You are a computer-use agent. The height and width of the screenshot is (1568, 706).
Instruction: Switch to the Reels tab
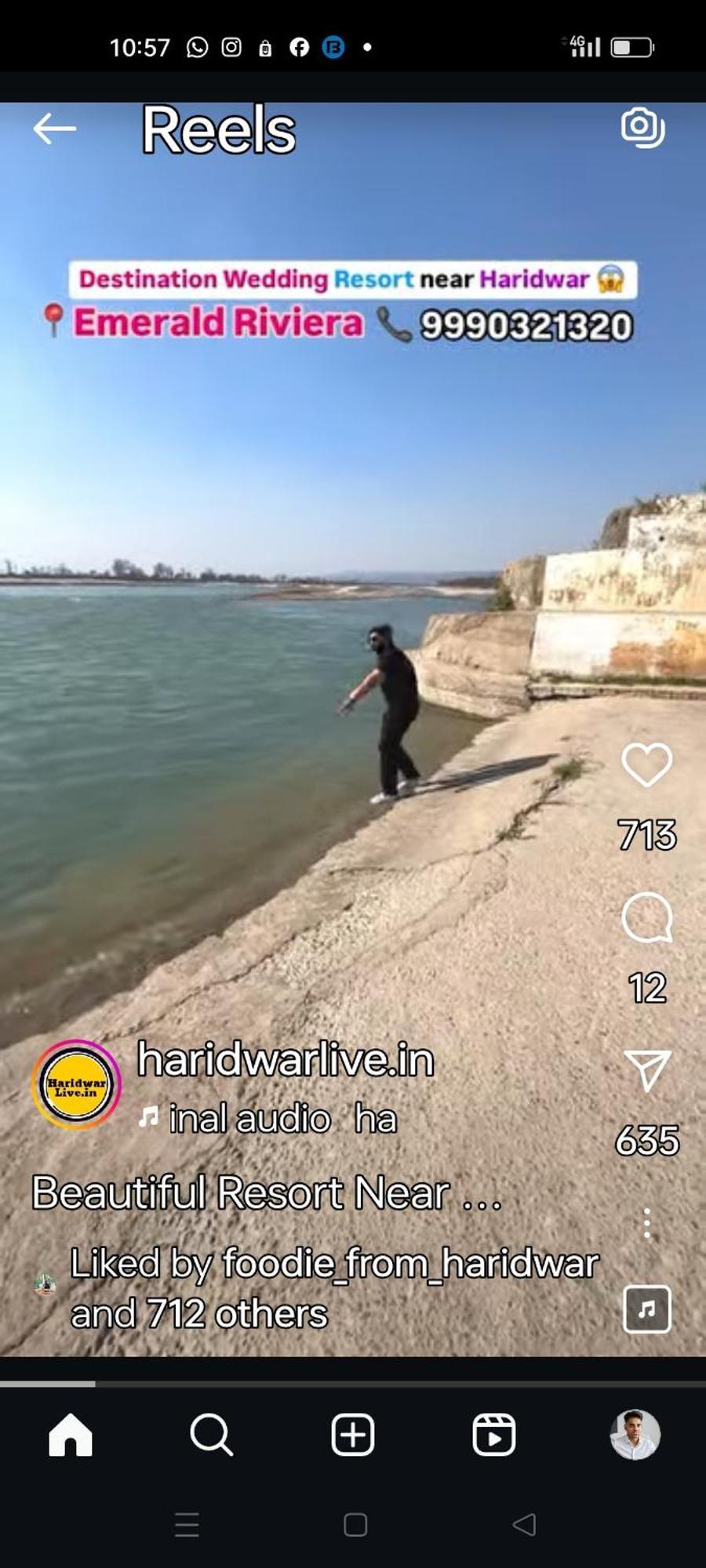pos(494,1435)
